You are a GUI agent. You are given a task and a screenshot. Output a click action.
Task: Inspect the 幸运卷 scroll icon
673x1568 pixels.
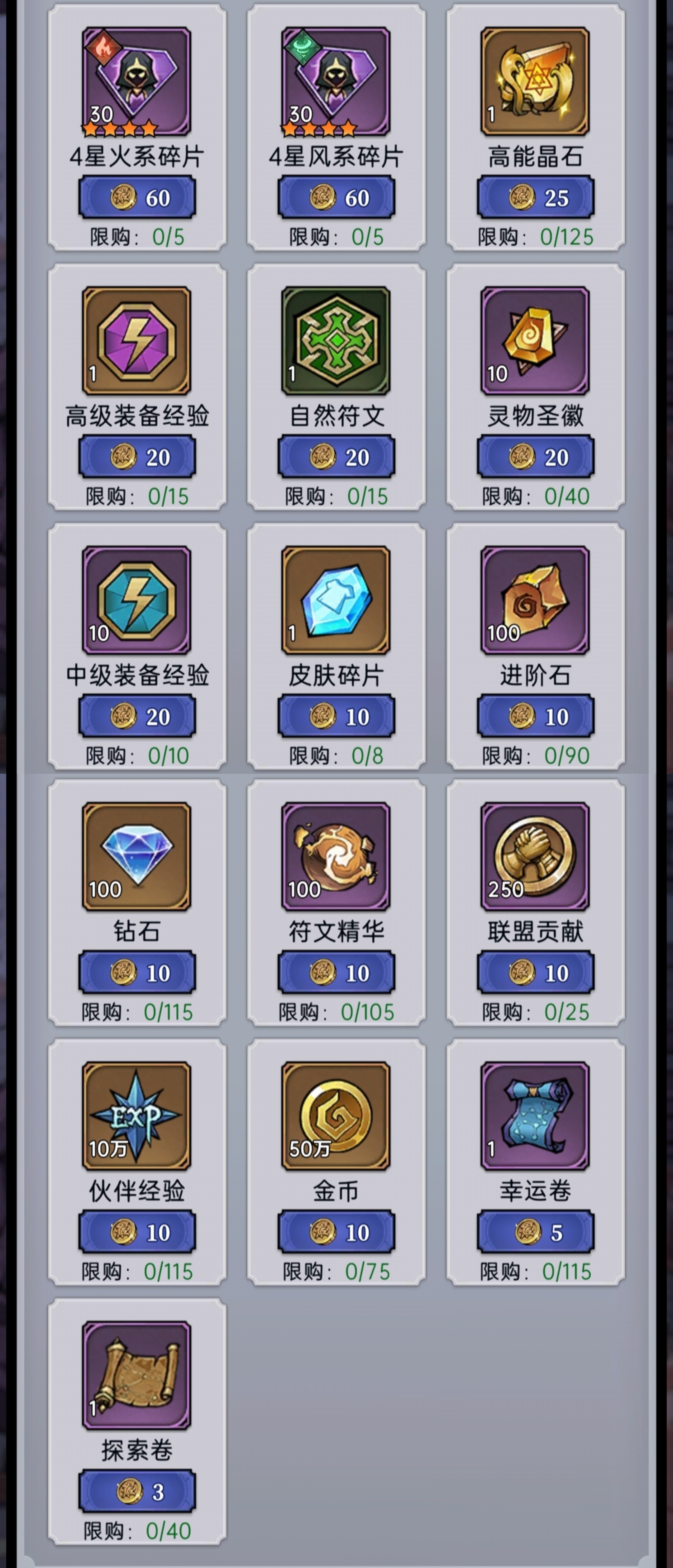pyautogui.click(x=535, y=1116)
